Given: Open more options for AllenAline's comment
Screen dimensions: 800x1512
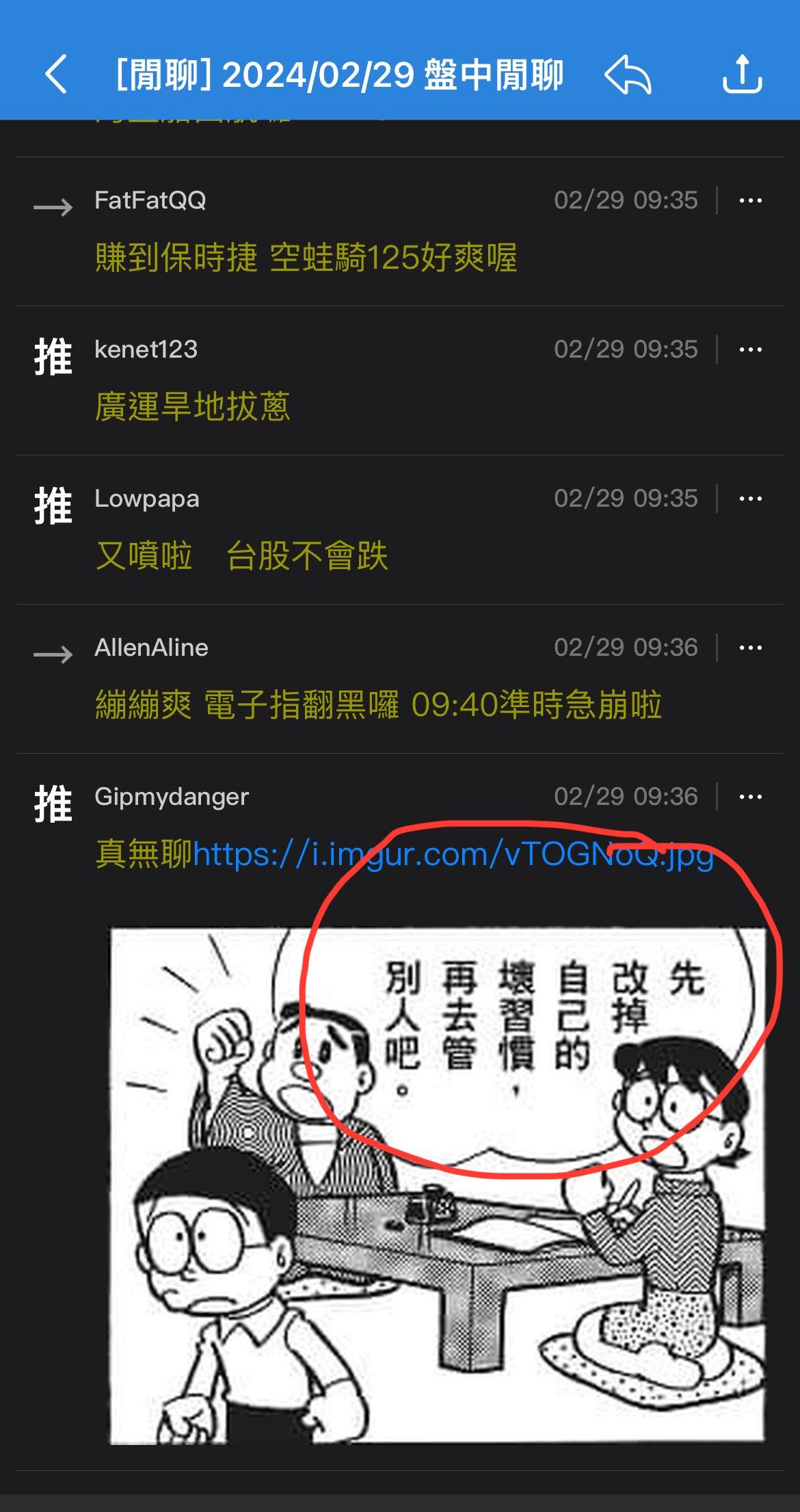Looking at the screenshot, I should tap(750, 648).
